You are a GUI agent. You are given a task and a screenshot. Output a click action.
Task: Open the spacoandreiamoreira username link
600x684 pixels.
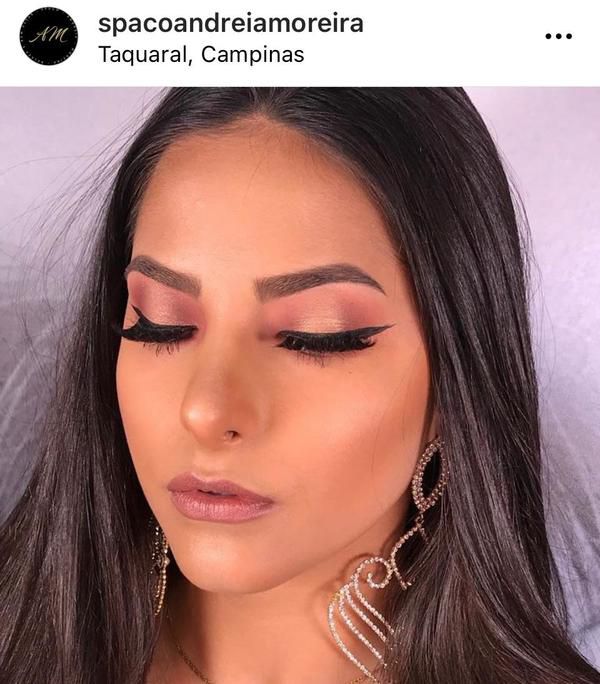[x=230, y=24]
